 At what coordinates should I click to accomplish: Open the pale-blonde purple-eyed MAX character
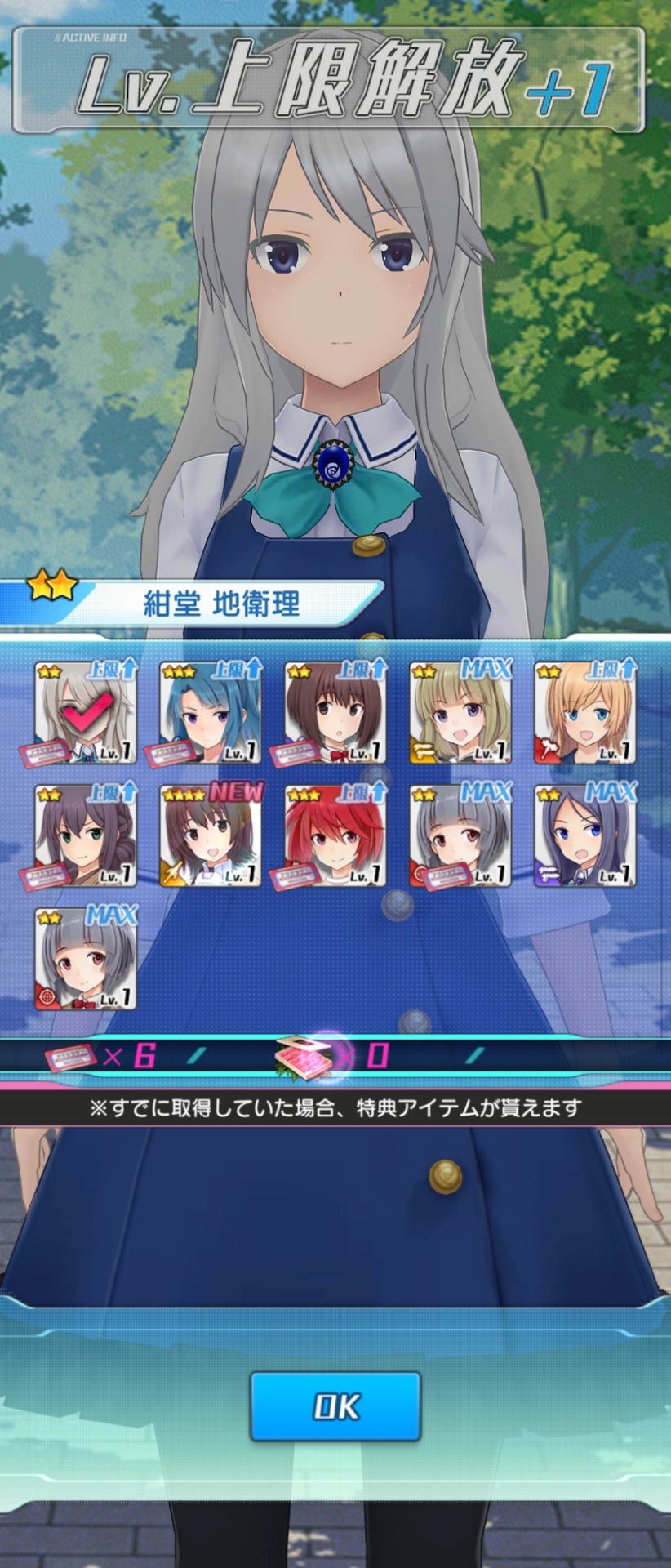click(x=460, y=711)
